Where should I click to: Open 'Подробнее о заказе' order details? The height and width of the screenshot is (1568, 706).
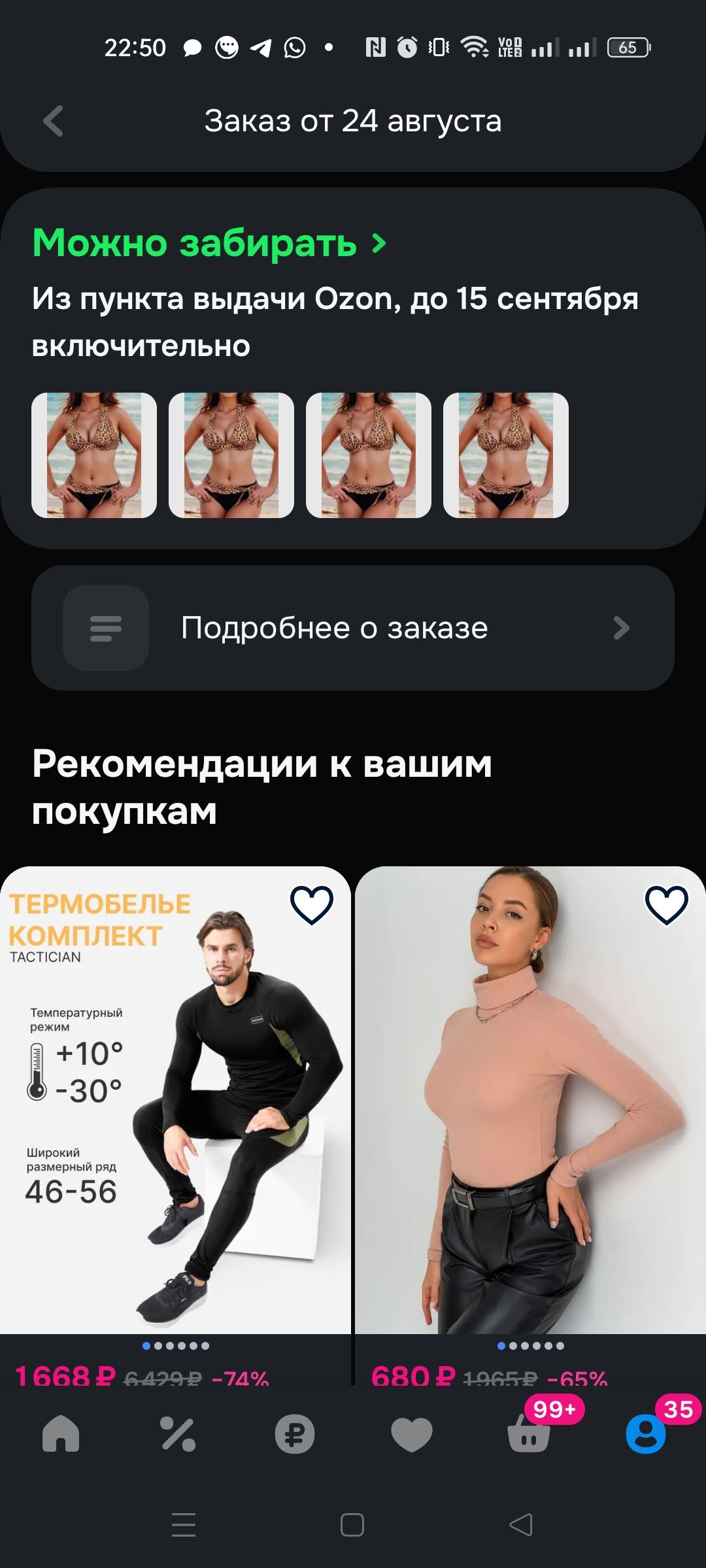click(353, 628)
